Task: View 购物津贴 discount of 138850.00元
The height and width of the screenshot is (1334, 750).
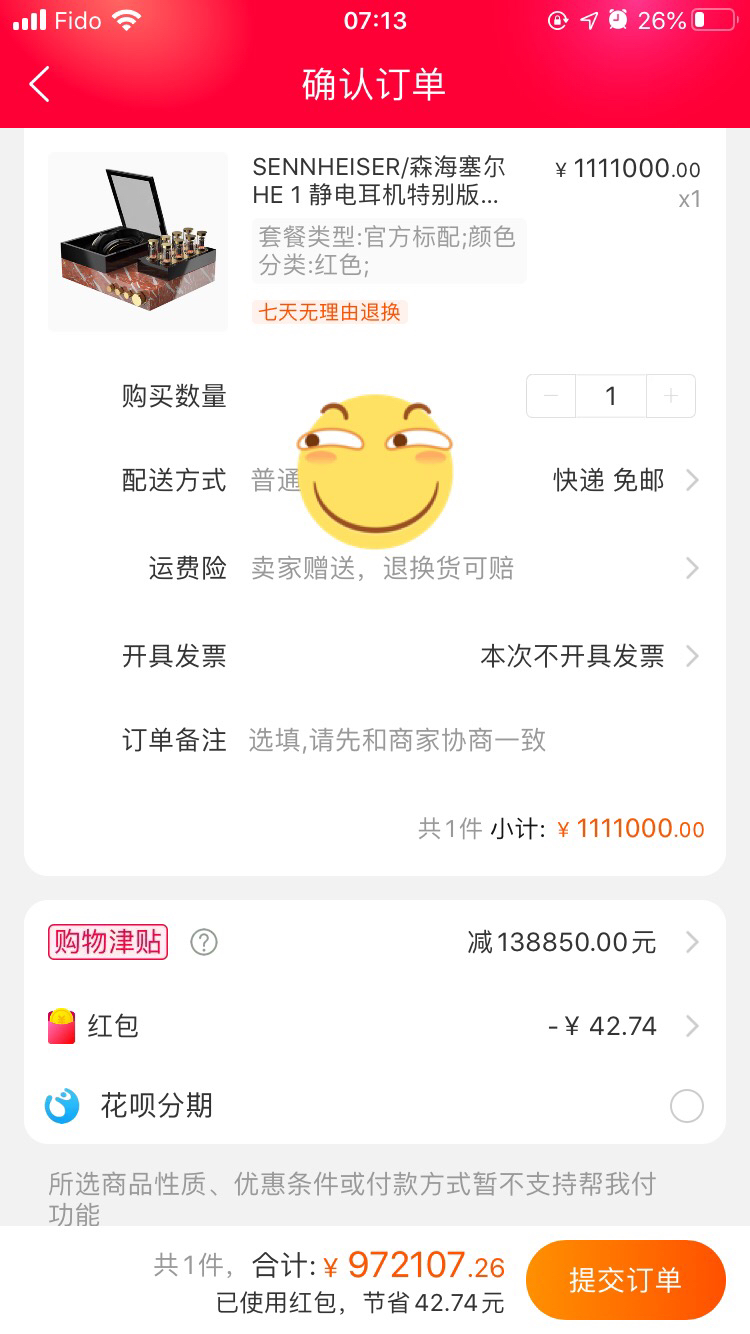Action: [x=578, y=942]
